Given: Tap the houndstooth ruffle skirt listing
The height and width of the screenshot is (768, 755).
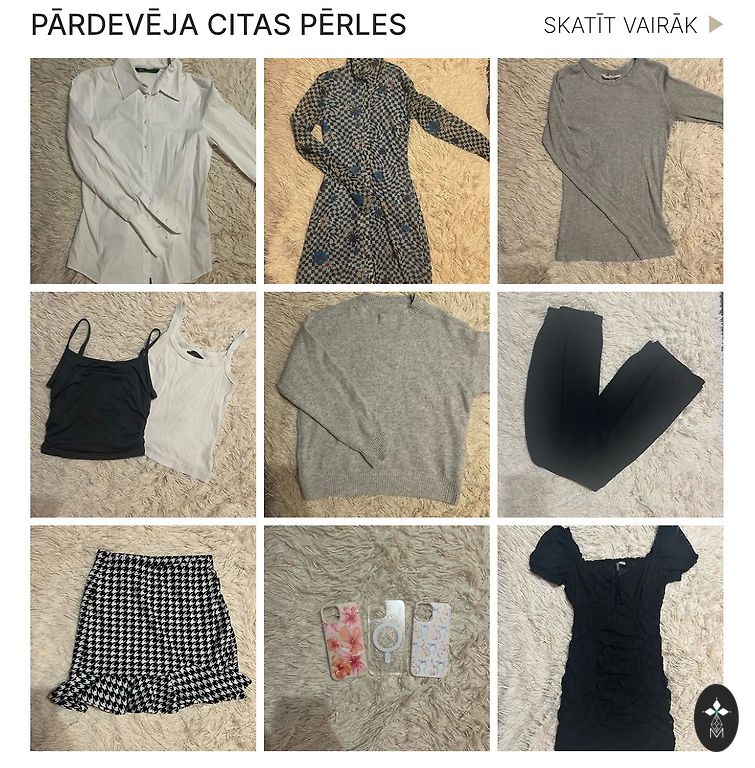Looking at the screenshot, I should pyautogui.click(x=143, y=638).
